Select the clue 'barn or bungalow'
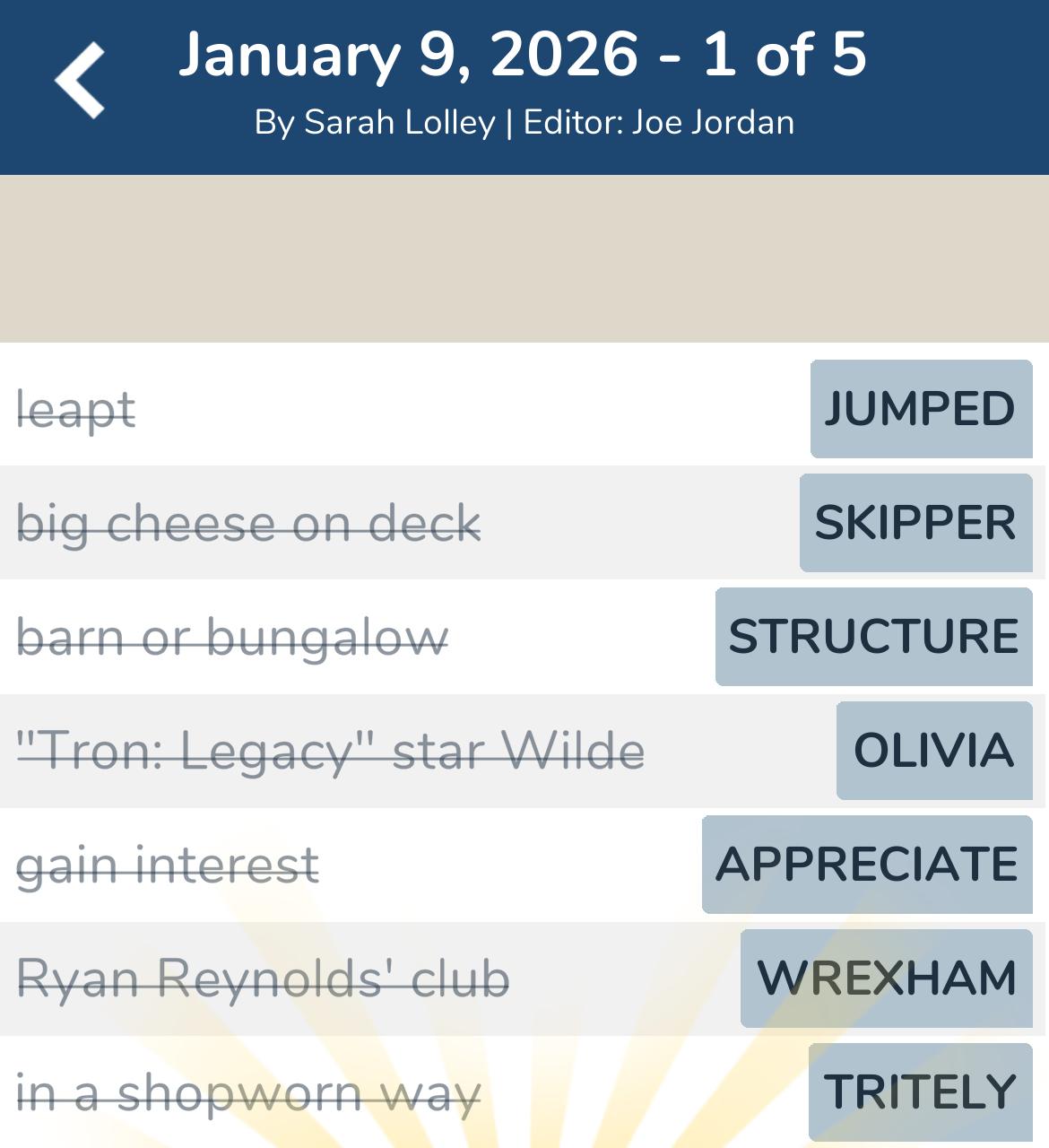The width and height of the screenshot is (1049, 1148). coord(231,636)
